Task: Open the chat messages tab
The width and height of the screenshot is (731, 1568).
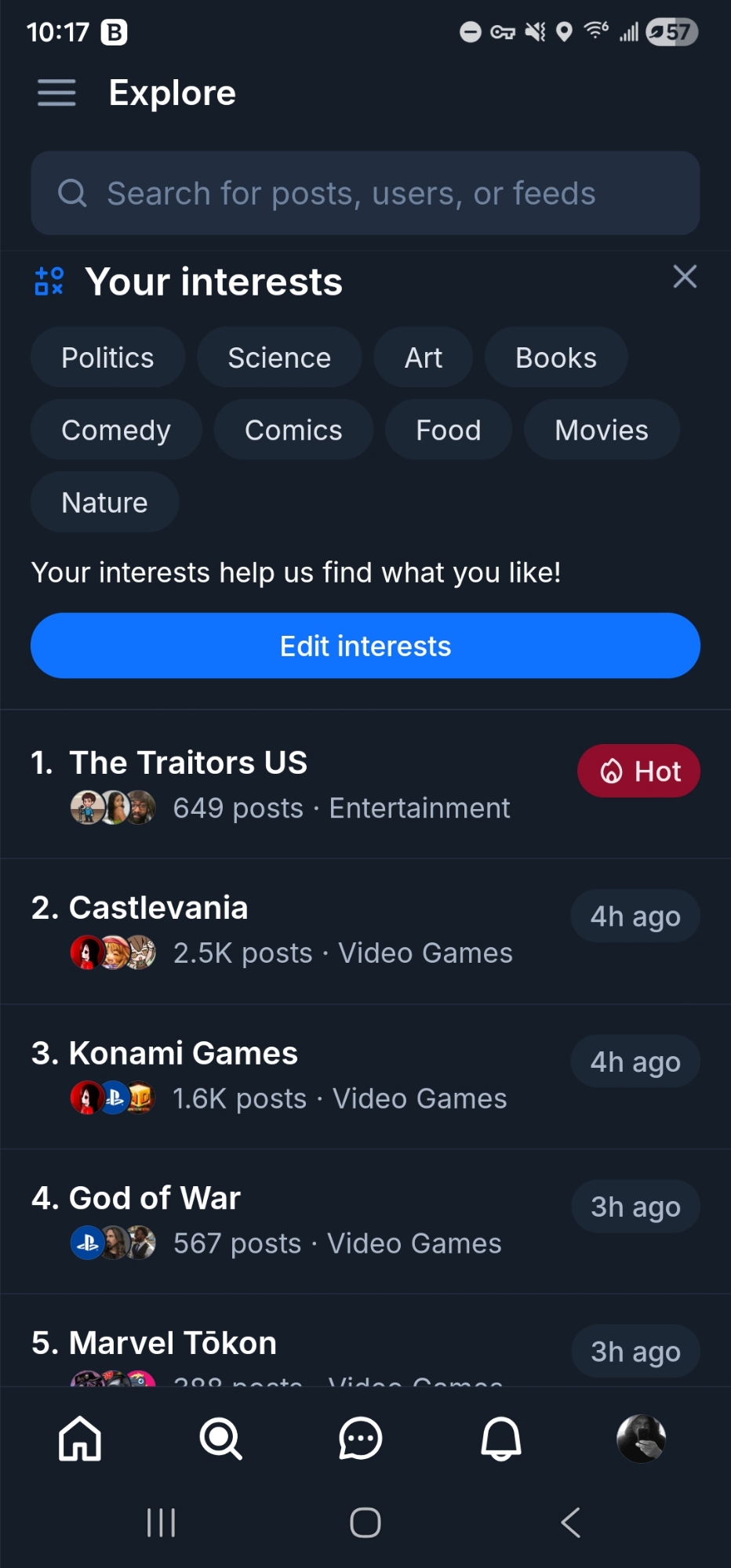Action: [x=360, y=1439]
